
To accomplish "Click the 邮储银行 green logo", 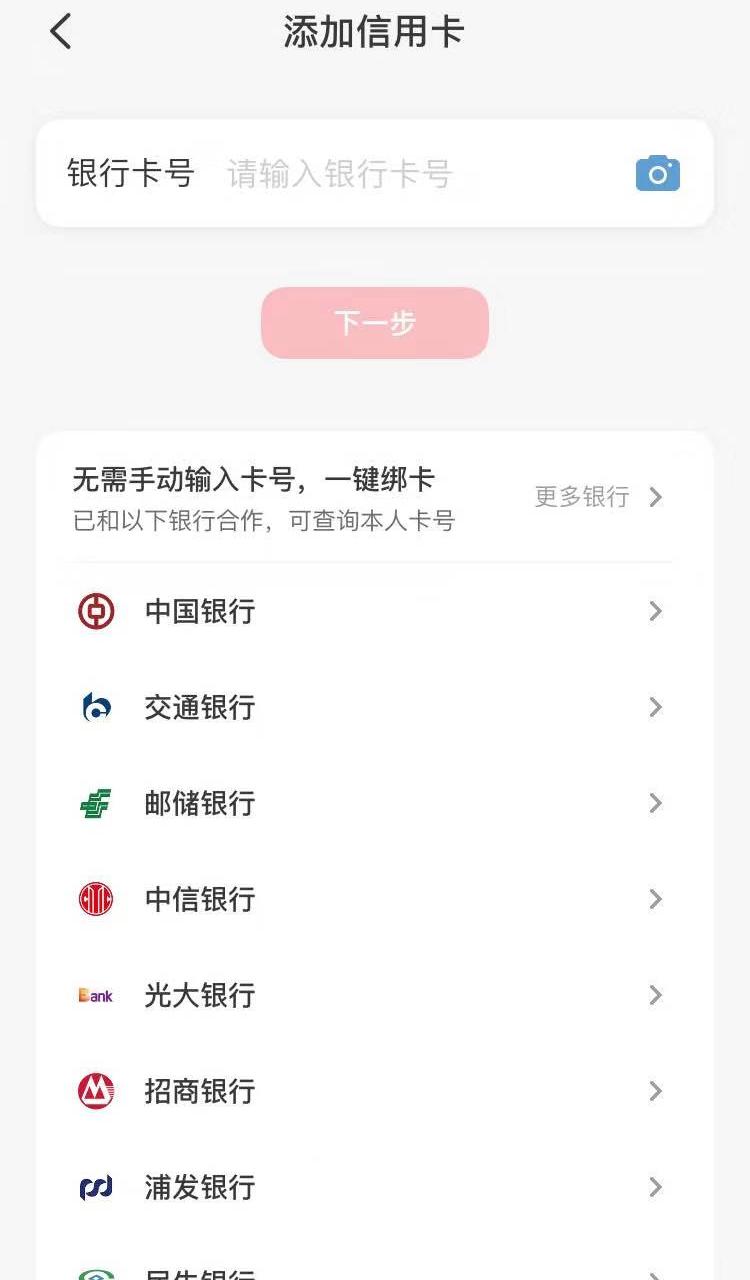I will coord(94,803).
